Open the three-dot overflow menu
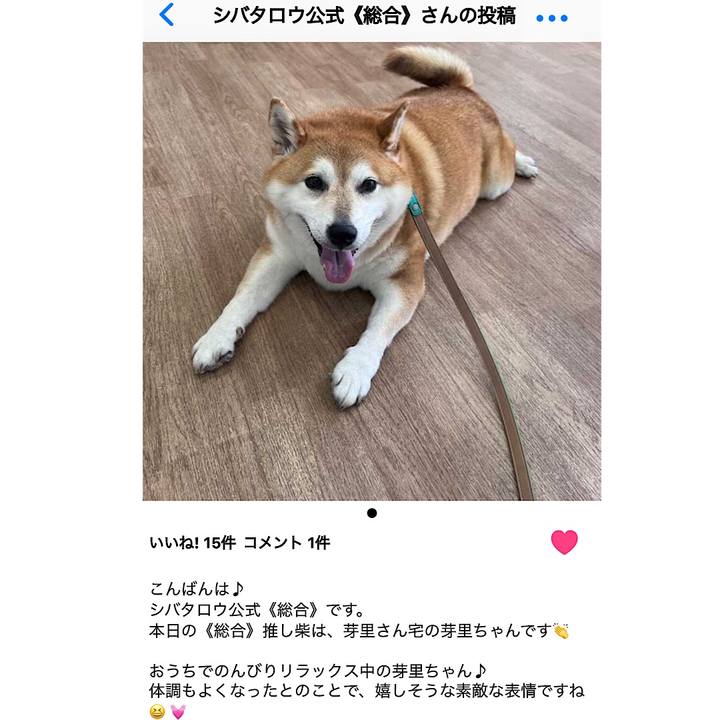720x720 pixels. coord(551,18)
